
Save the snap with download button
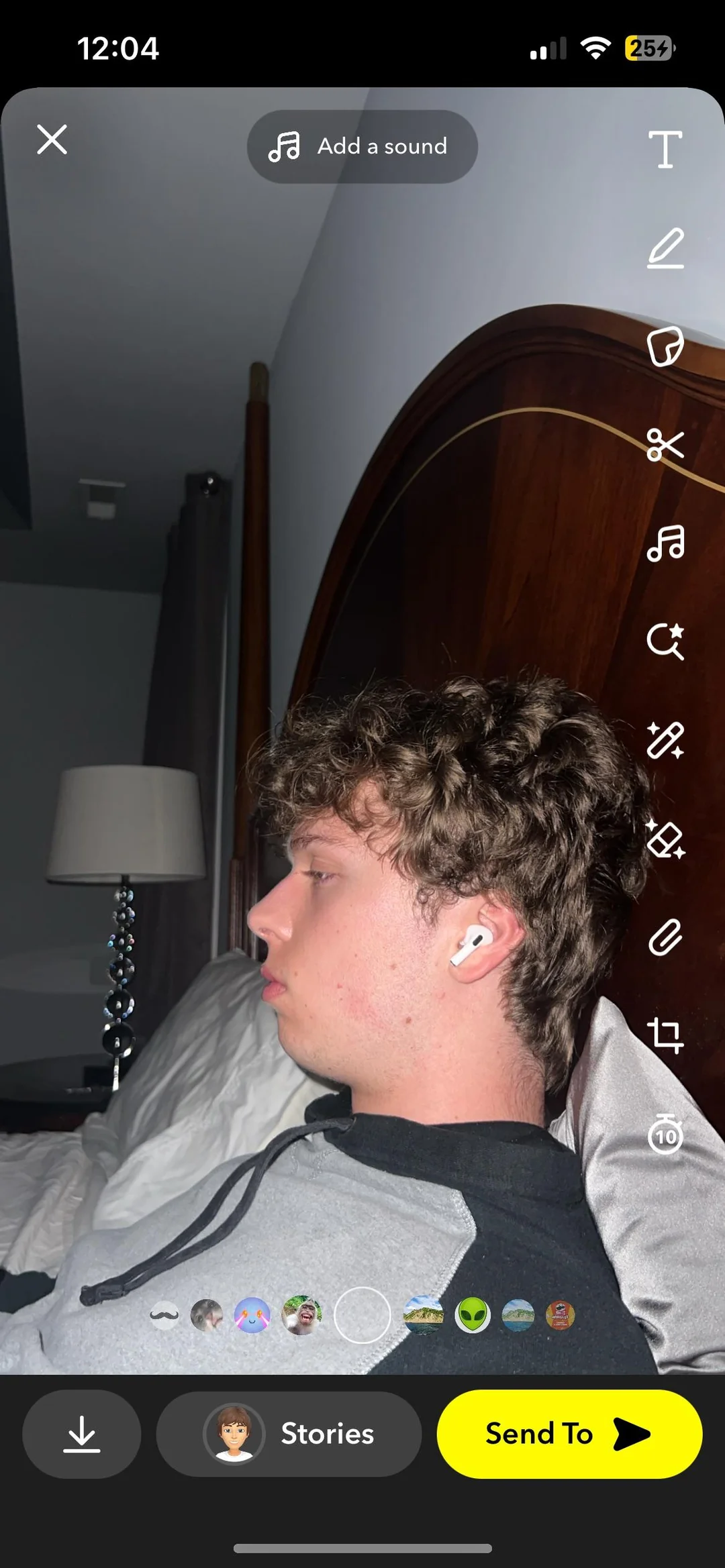(x=82, y=1434)
